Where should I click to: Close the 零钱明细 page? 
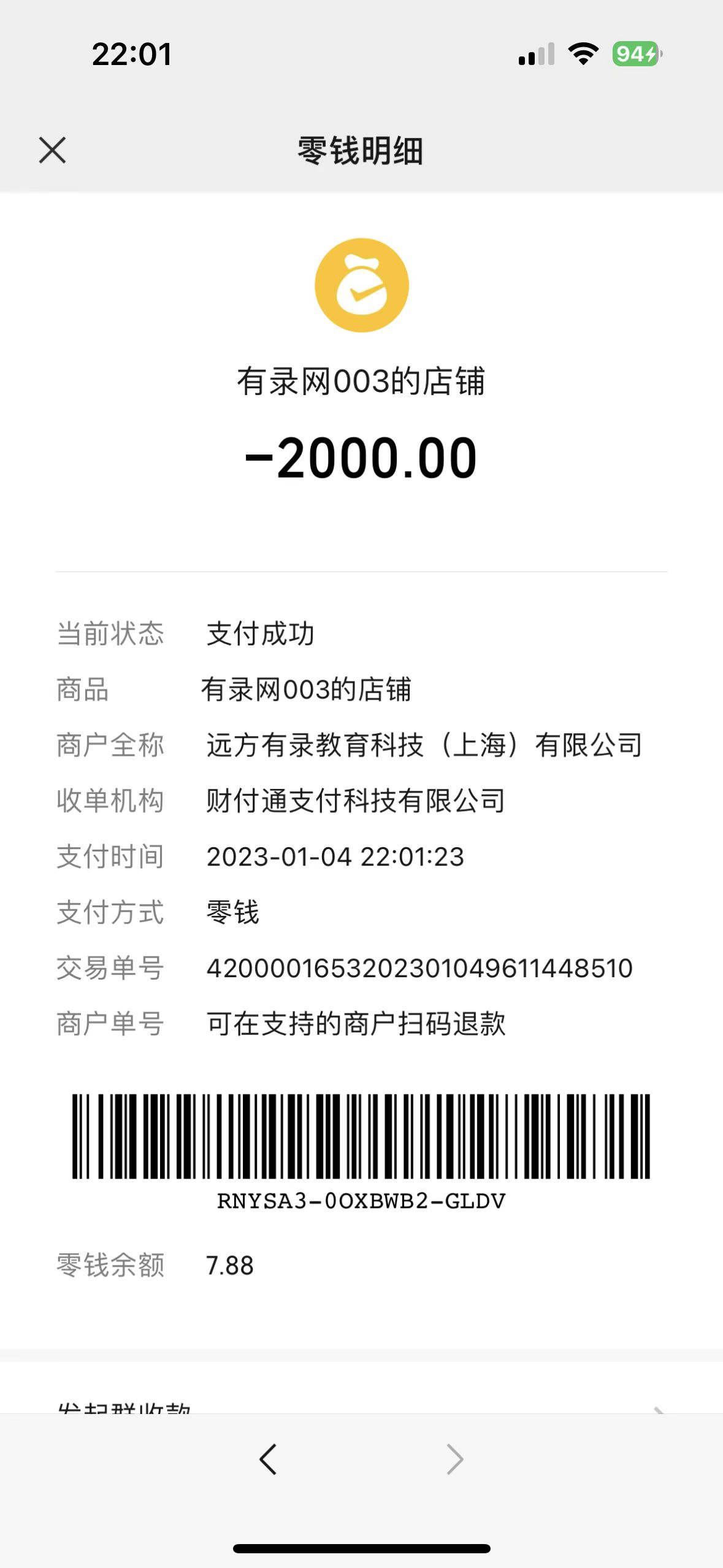(53, 150)
